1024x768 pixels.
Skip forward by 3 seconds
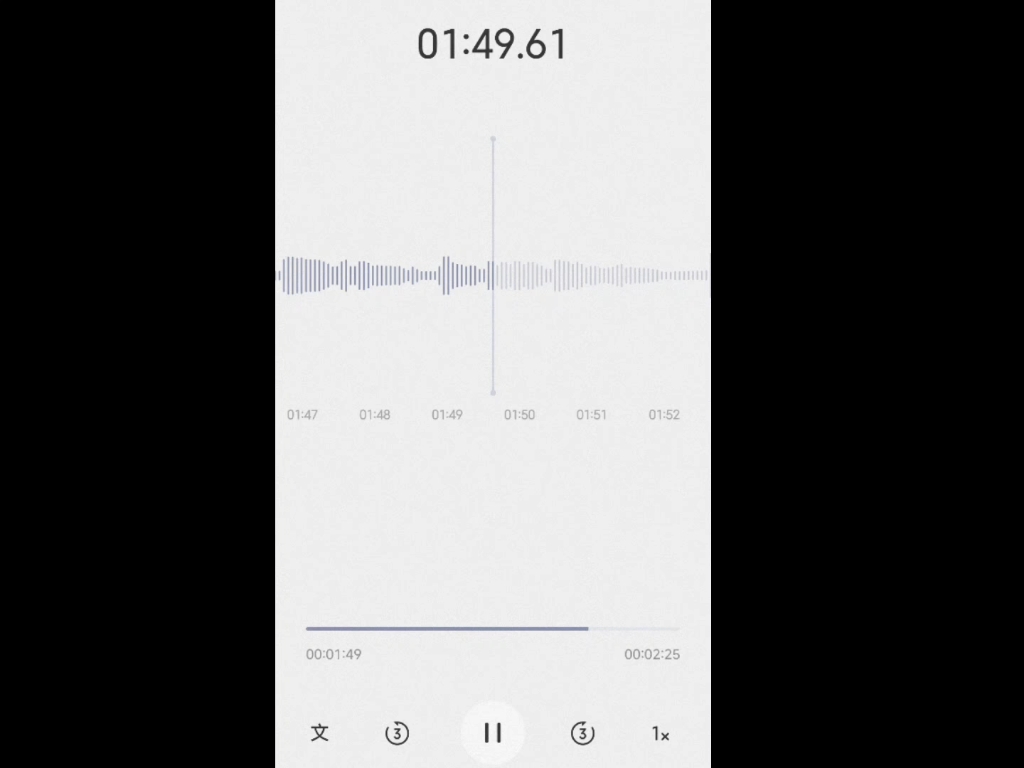point(582,733)
